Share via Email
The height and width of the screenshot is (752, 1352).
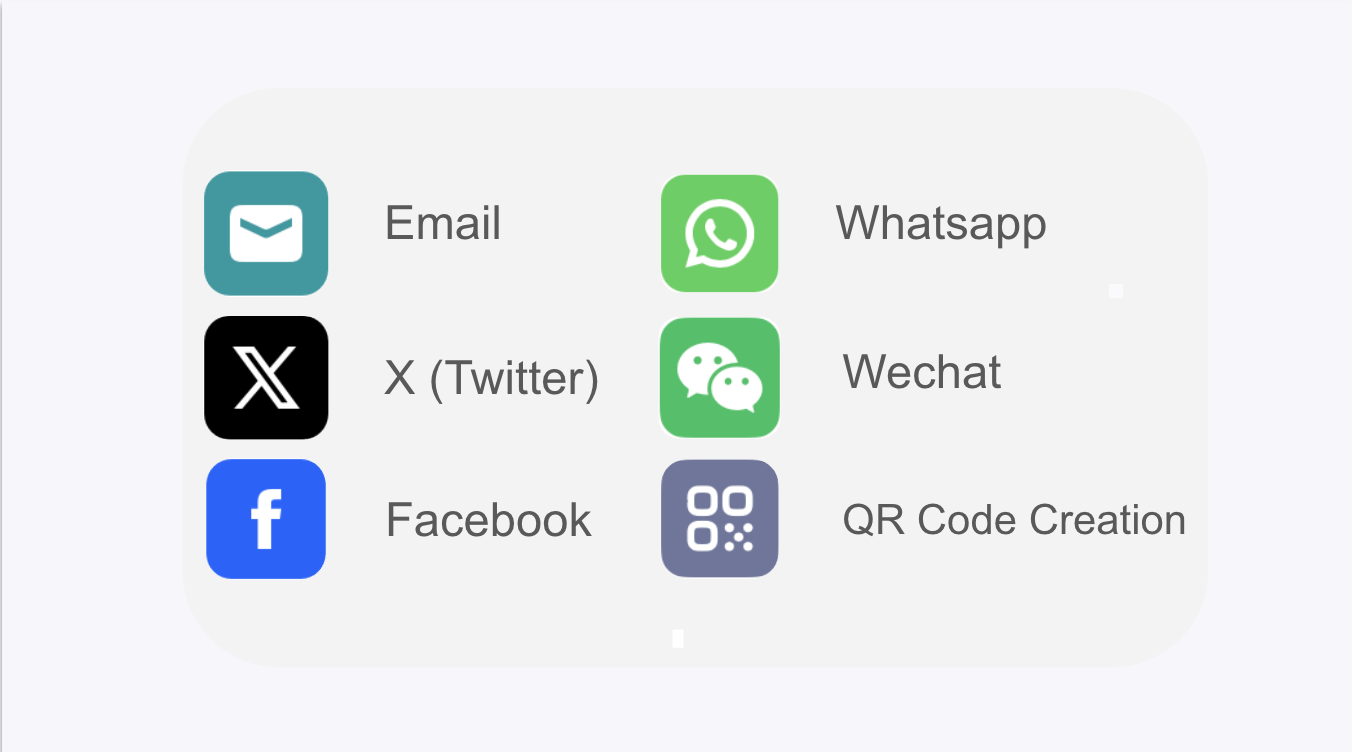pyautogui.click(x=266, y=233)
